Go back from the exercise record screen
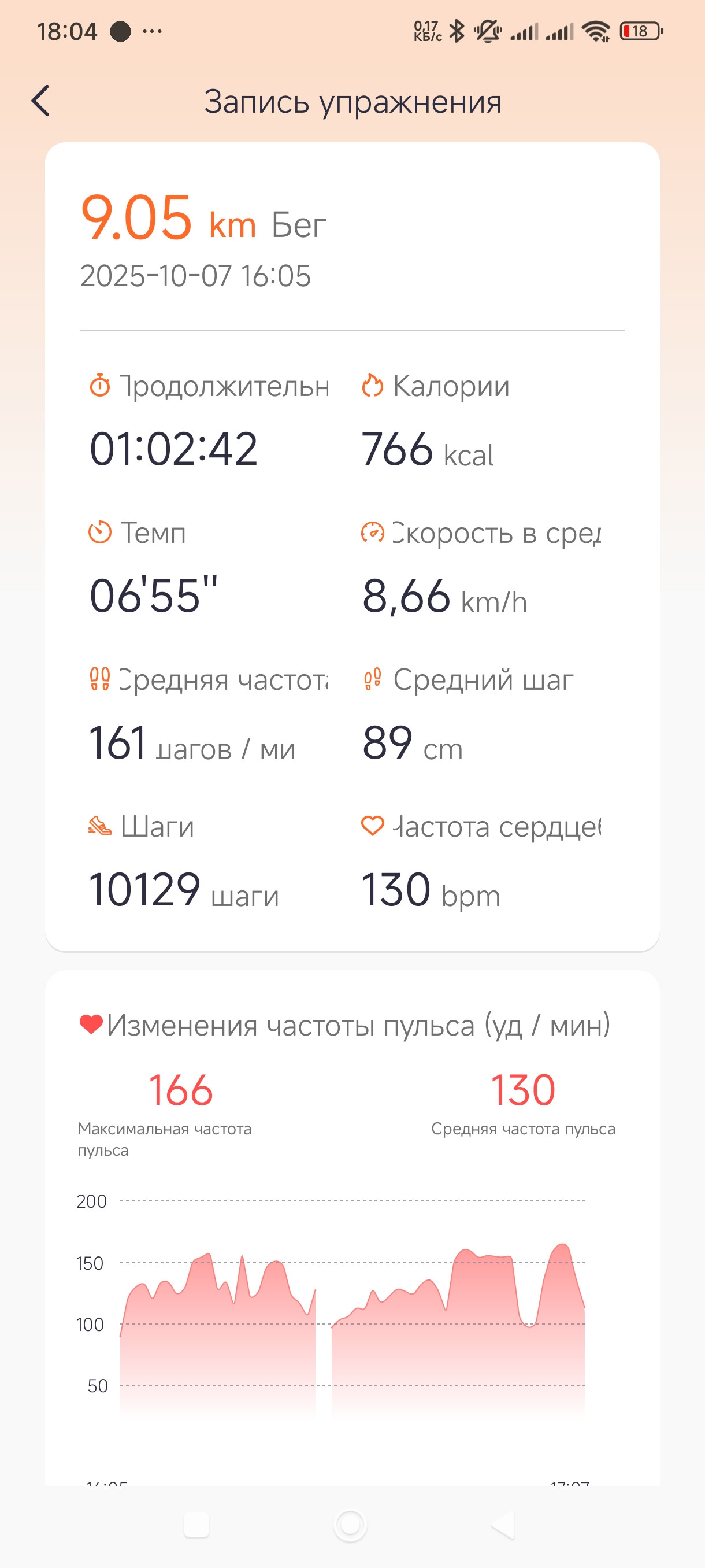Image resolution: width=705 pixels, height=1568 pixels. pos(40,101)
